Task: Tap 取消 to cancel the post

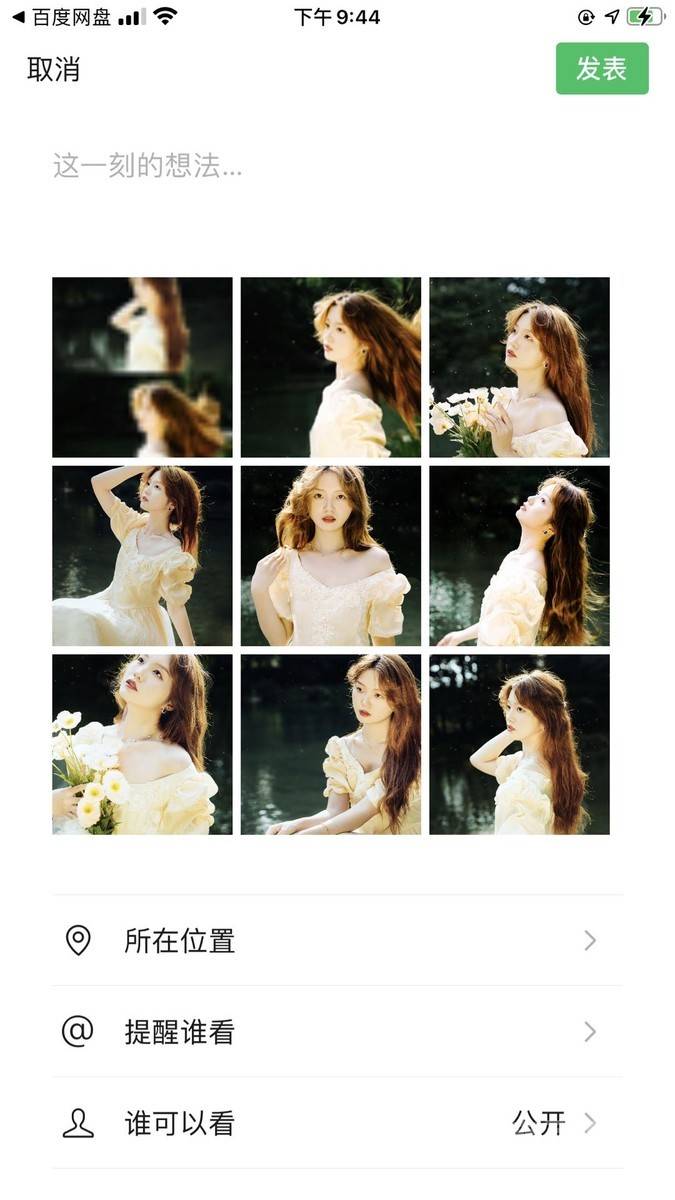Action: pos(53,69)
